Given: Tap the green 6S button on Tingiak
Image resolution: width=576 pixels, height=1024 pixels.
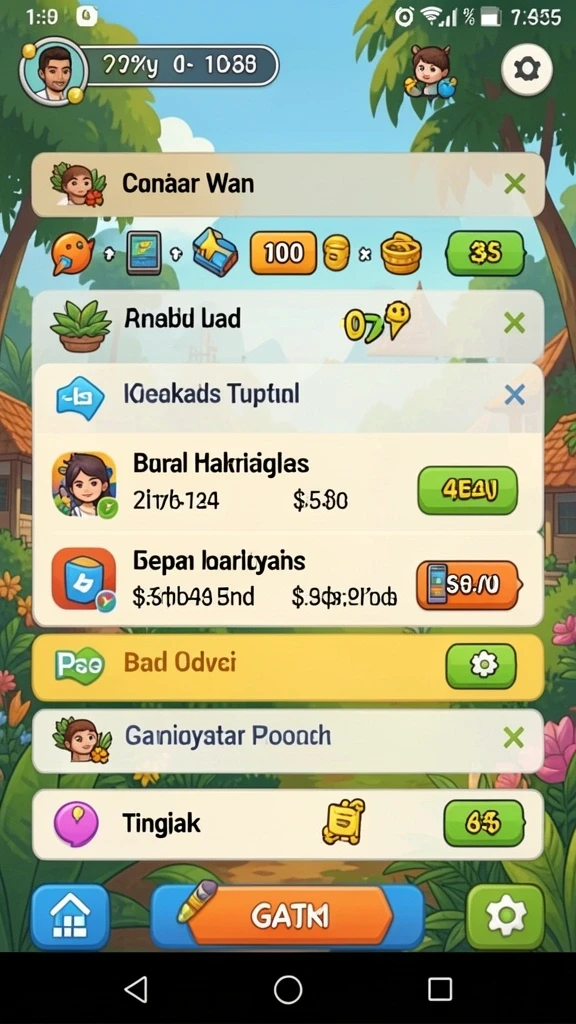Looking at the screenshot, I should tap(484, 824).
